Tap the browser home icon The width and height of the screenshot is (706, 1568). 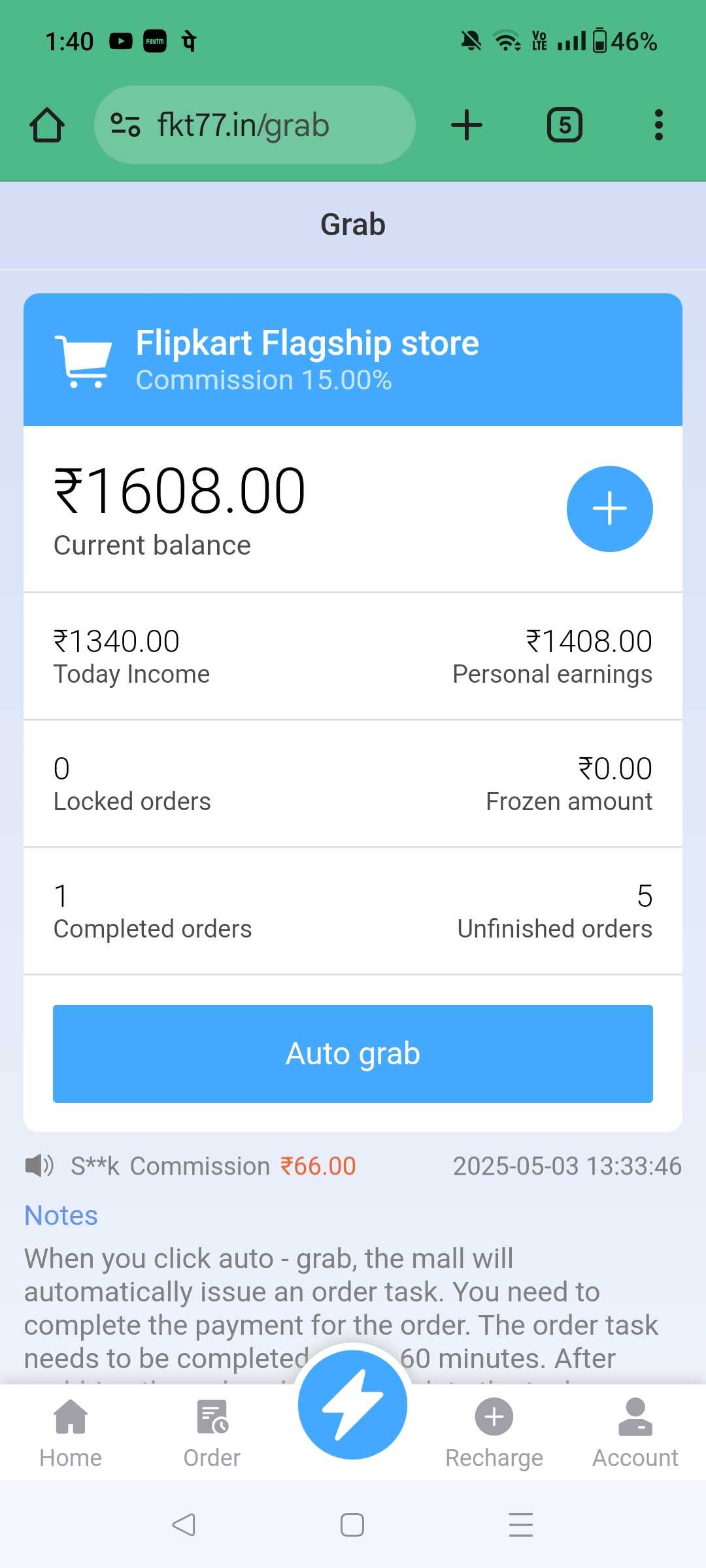point(46,125)
